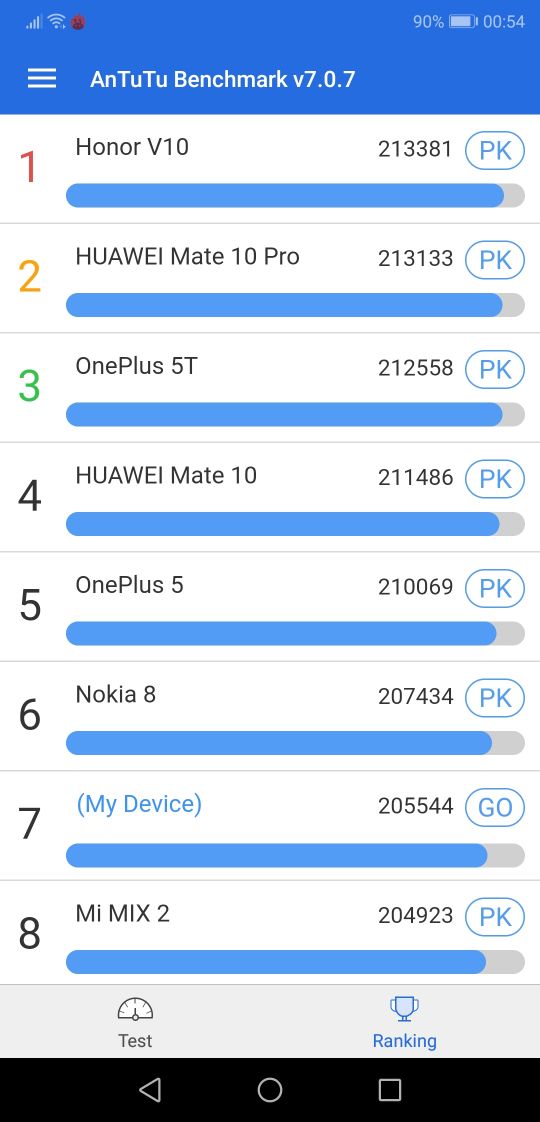The image size is (540, 1122).
Task: Tap GO button on My Device
Action: (x=495, y=807)
